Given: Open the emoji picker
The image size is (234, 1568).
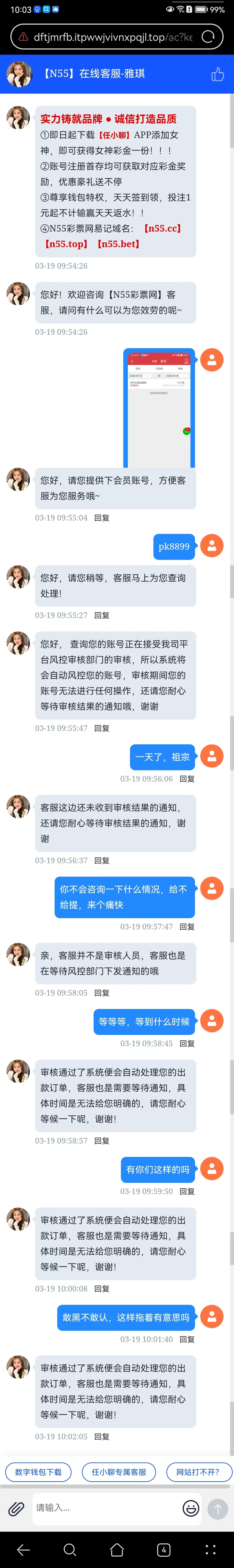Looking at the screenshot, I should (x=191, y=1508).
